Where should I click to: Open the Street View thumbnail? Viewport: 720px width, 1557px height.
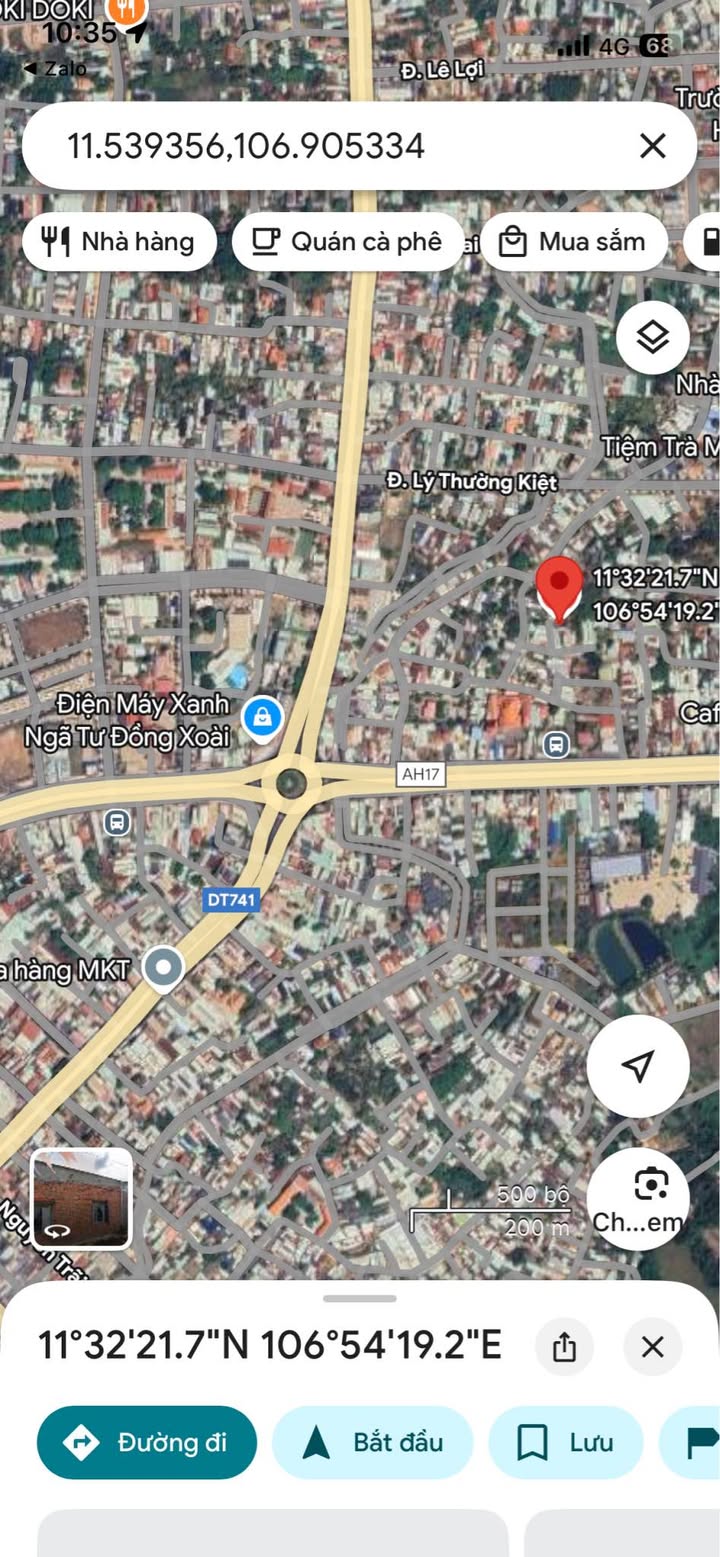click(82, 1198)
